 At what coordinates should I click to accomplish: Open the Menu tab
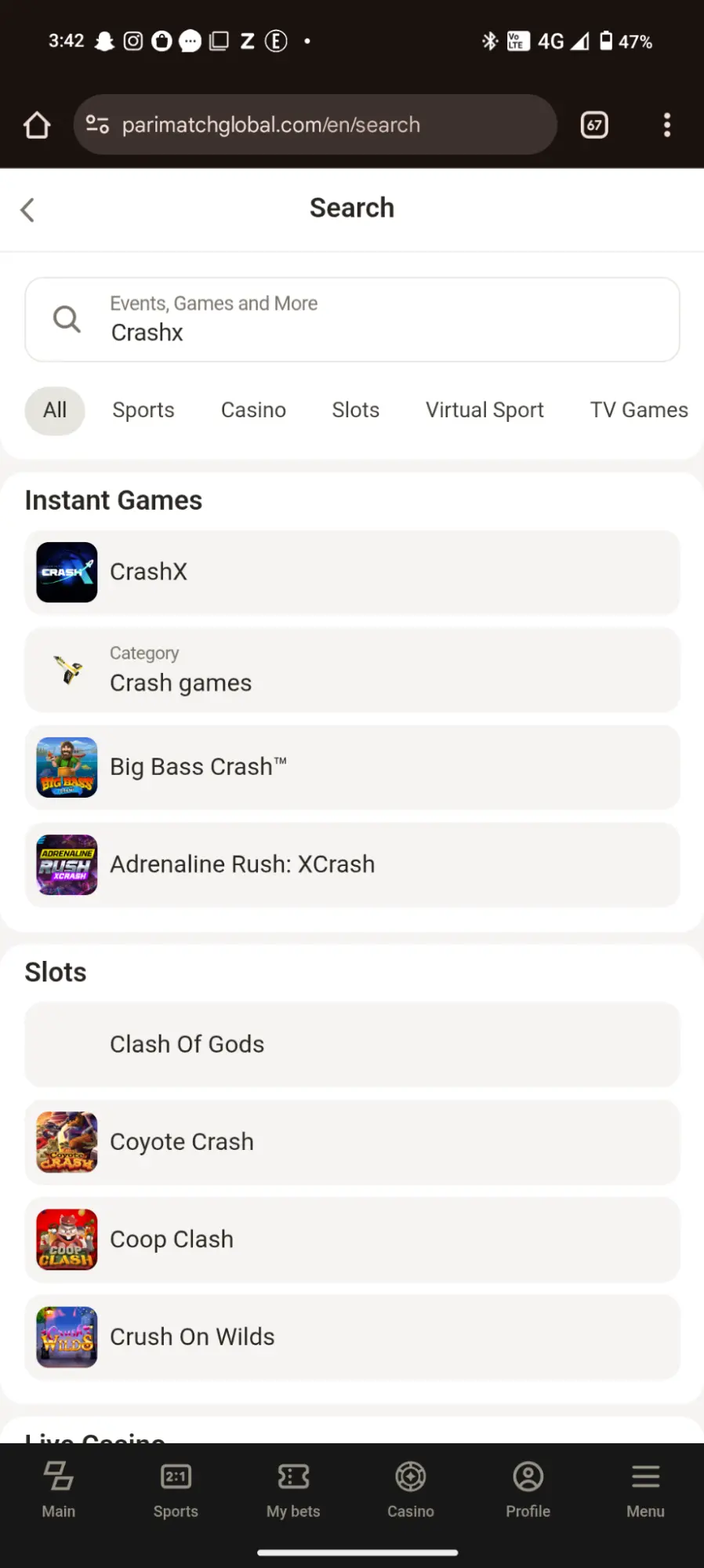(x=645, y=1490)
